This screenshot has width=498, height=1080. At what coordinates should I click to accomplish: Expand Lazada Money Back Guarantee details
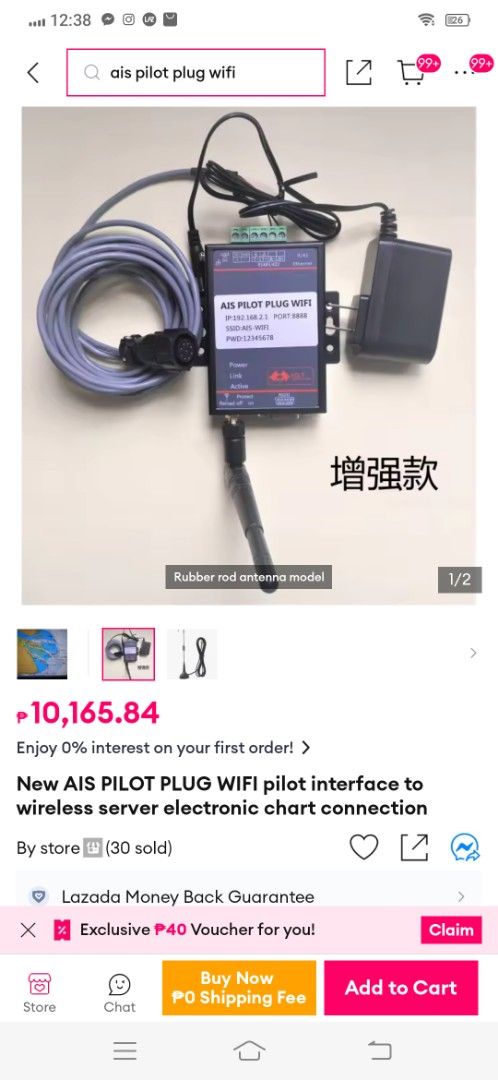pyautogui.click(x=249, y=896)
